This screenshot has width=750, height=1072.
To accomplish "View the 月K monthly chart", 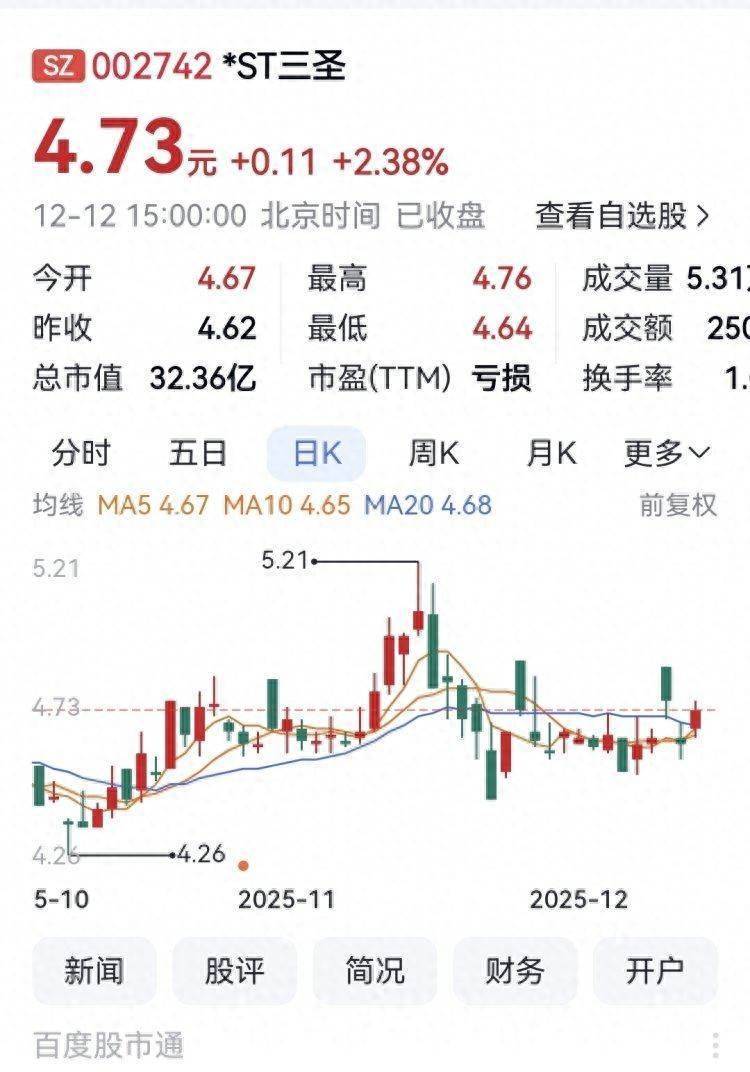I will coord(551,453).
